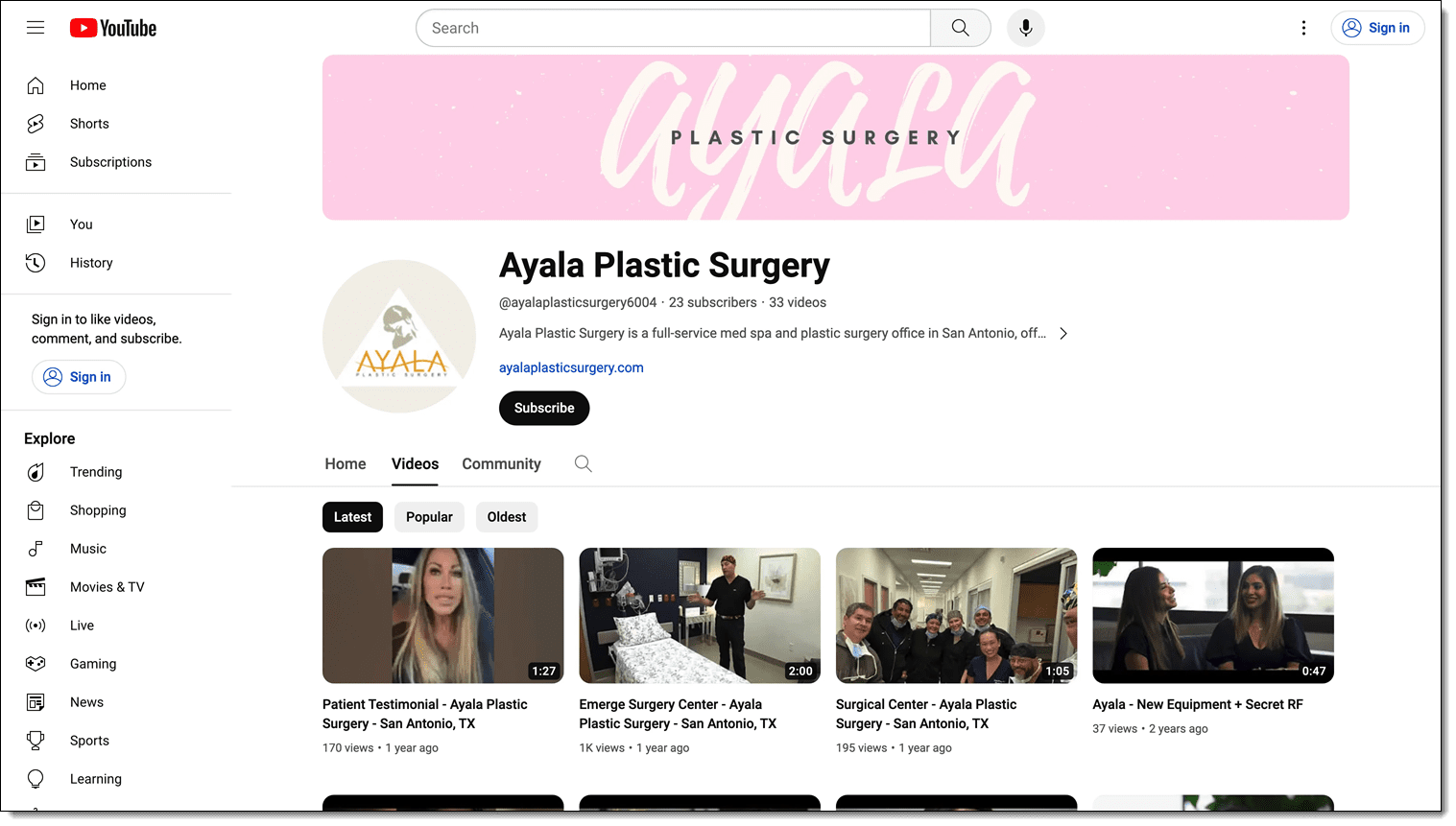Image resolution: width=1456 pixels, height=826 pixels.
Task: Open Subscriptions in sidebar
Action: pyautogui.click(x=110, y=162)
